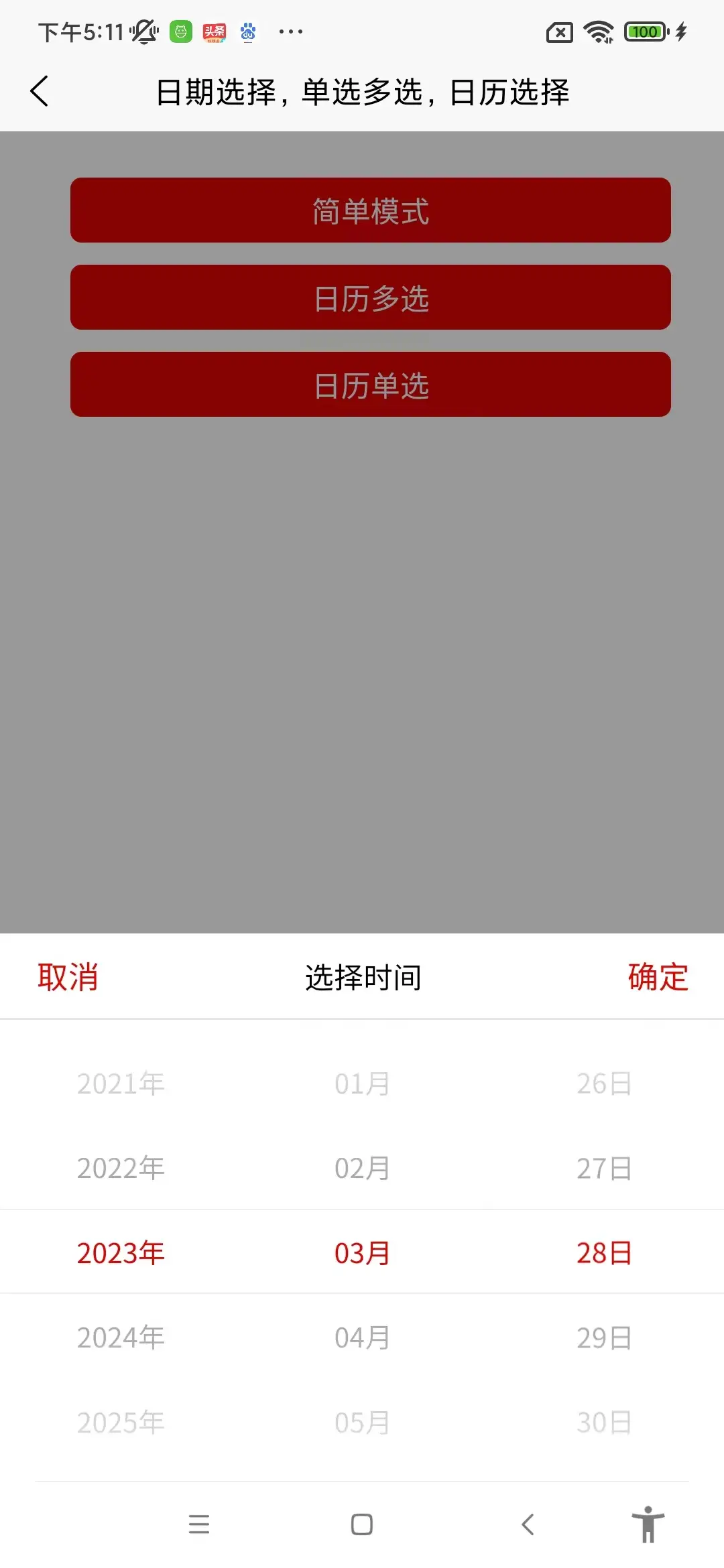The width and height of the screenshot is (724, 1568).
Task: Go back using the top-left arrow
Action: pos(40,91)
